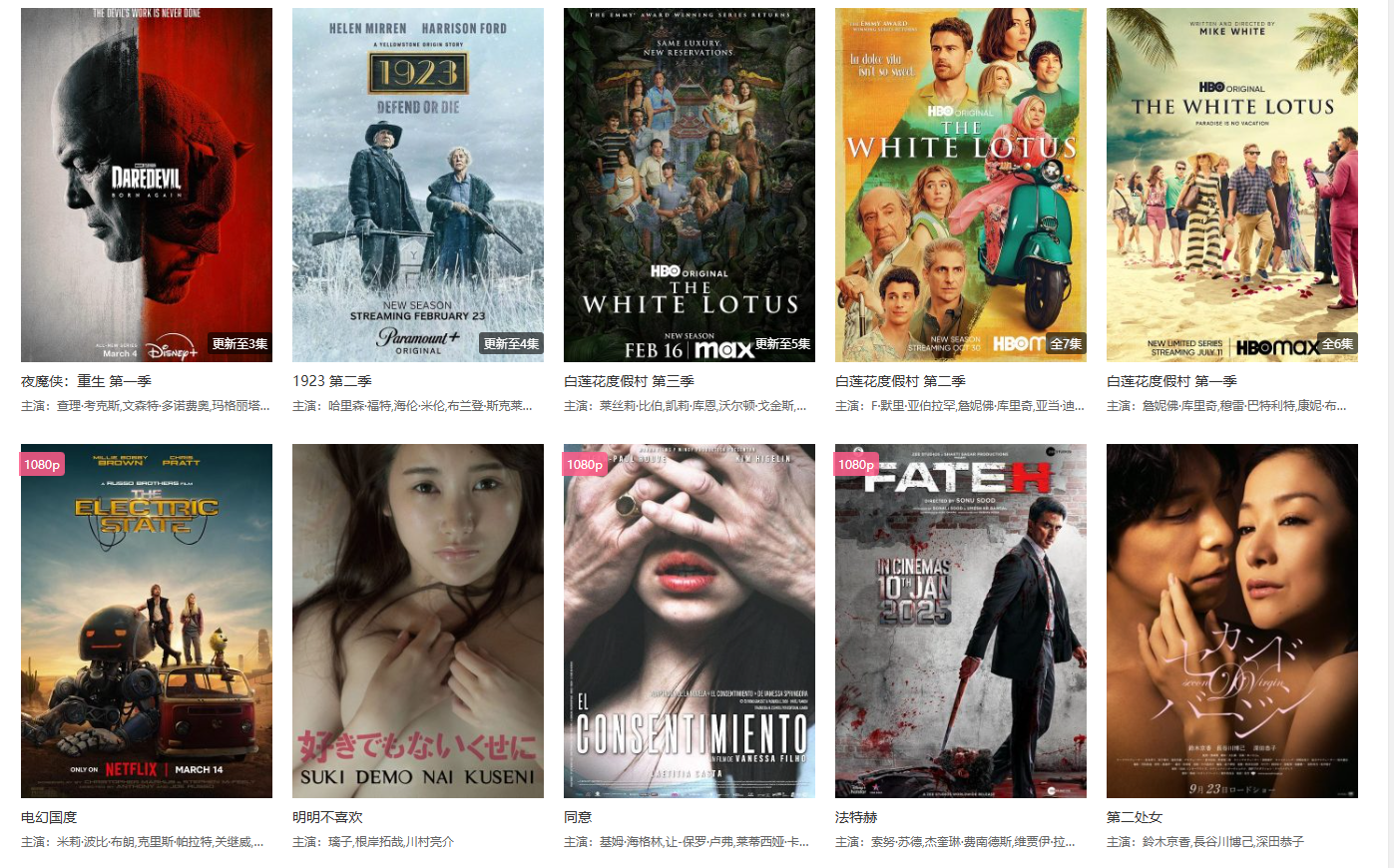Screen dimensions: 1394x868
Task: Tap the title link 夜魔侠：重生 第一季
Action: pos(86,381)
